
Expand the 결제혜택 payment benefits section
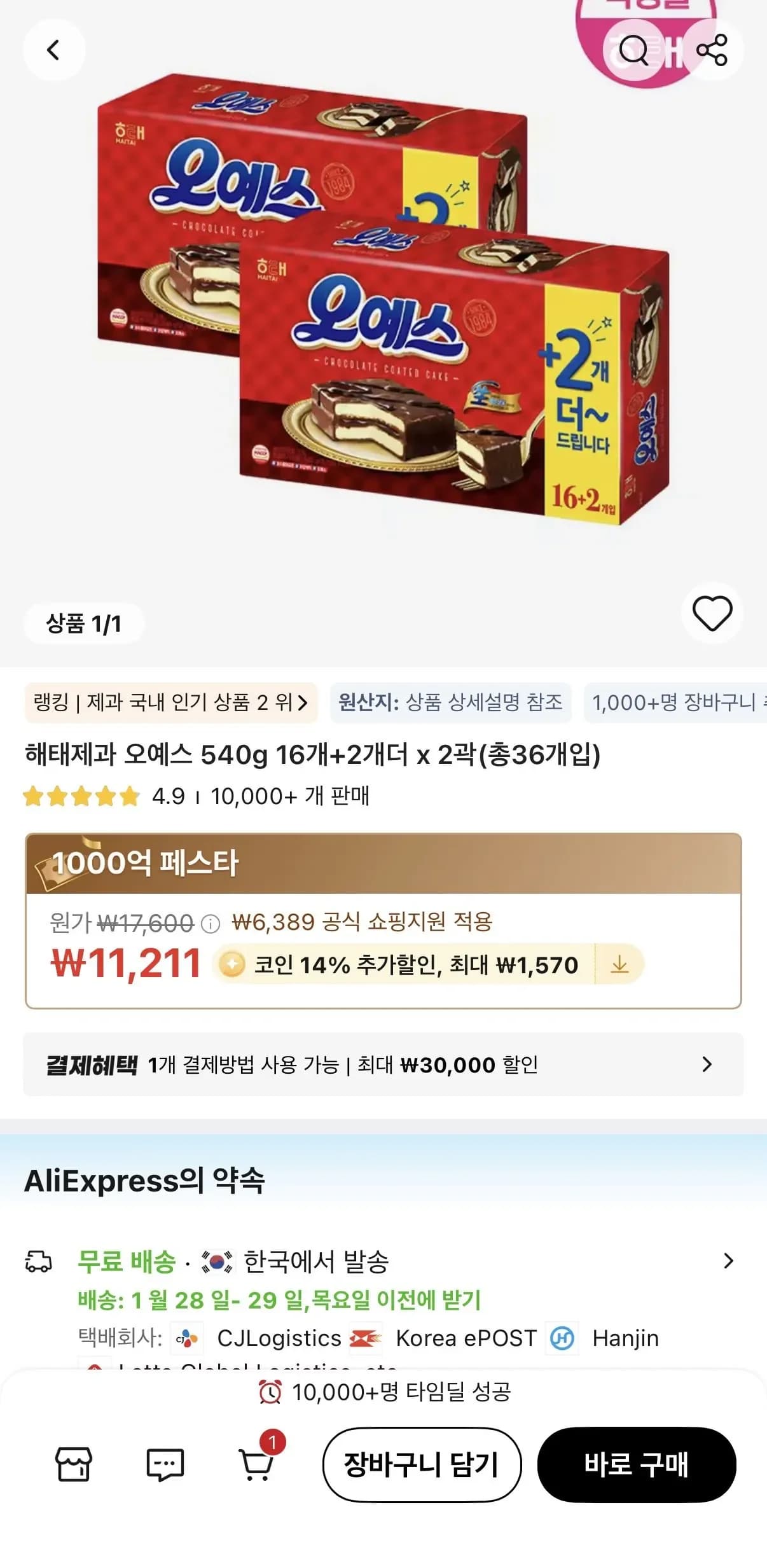click(383, 1066)
